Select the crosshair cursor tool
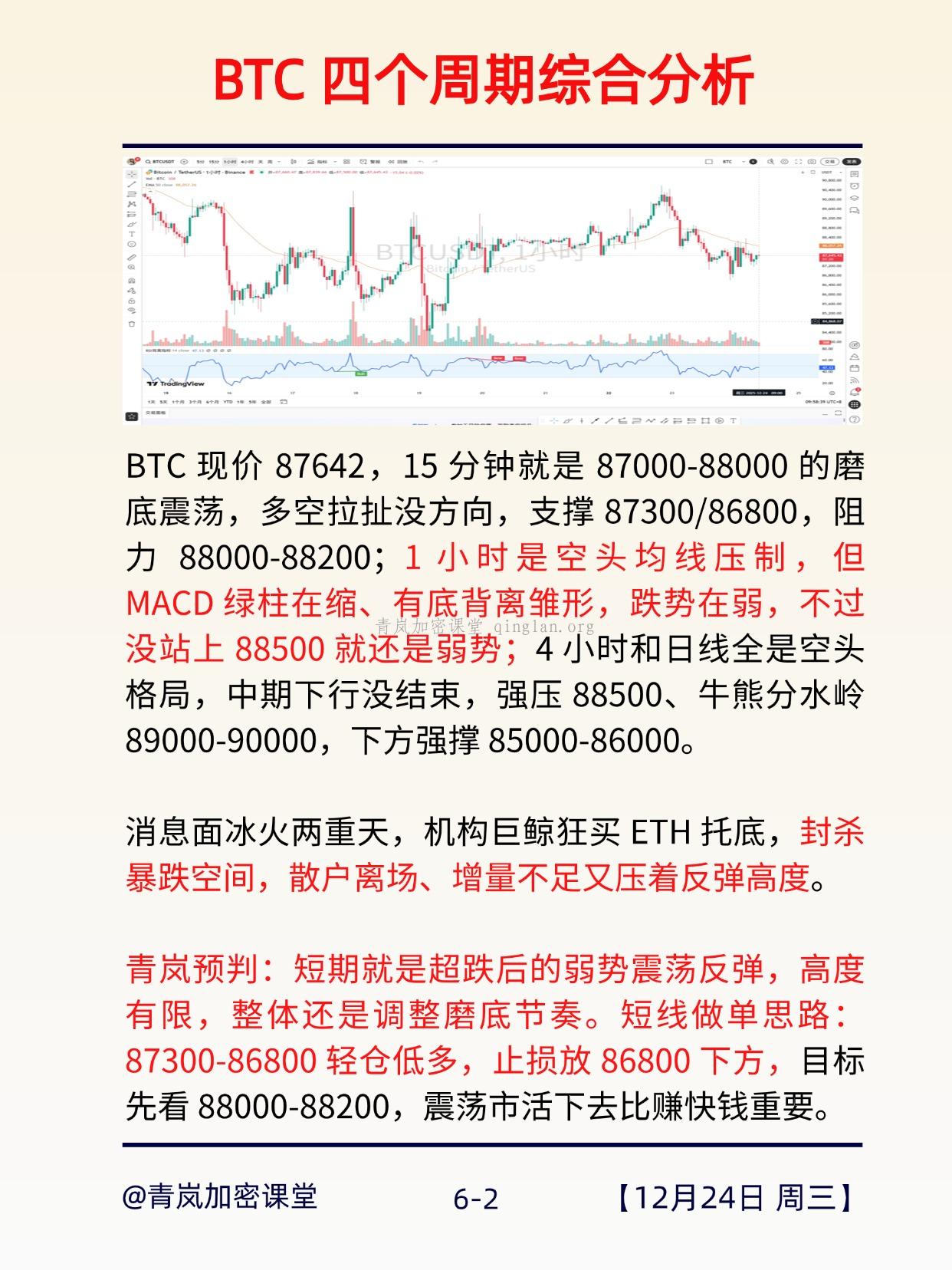 coord(132,175)
